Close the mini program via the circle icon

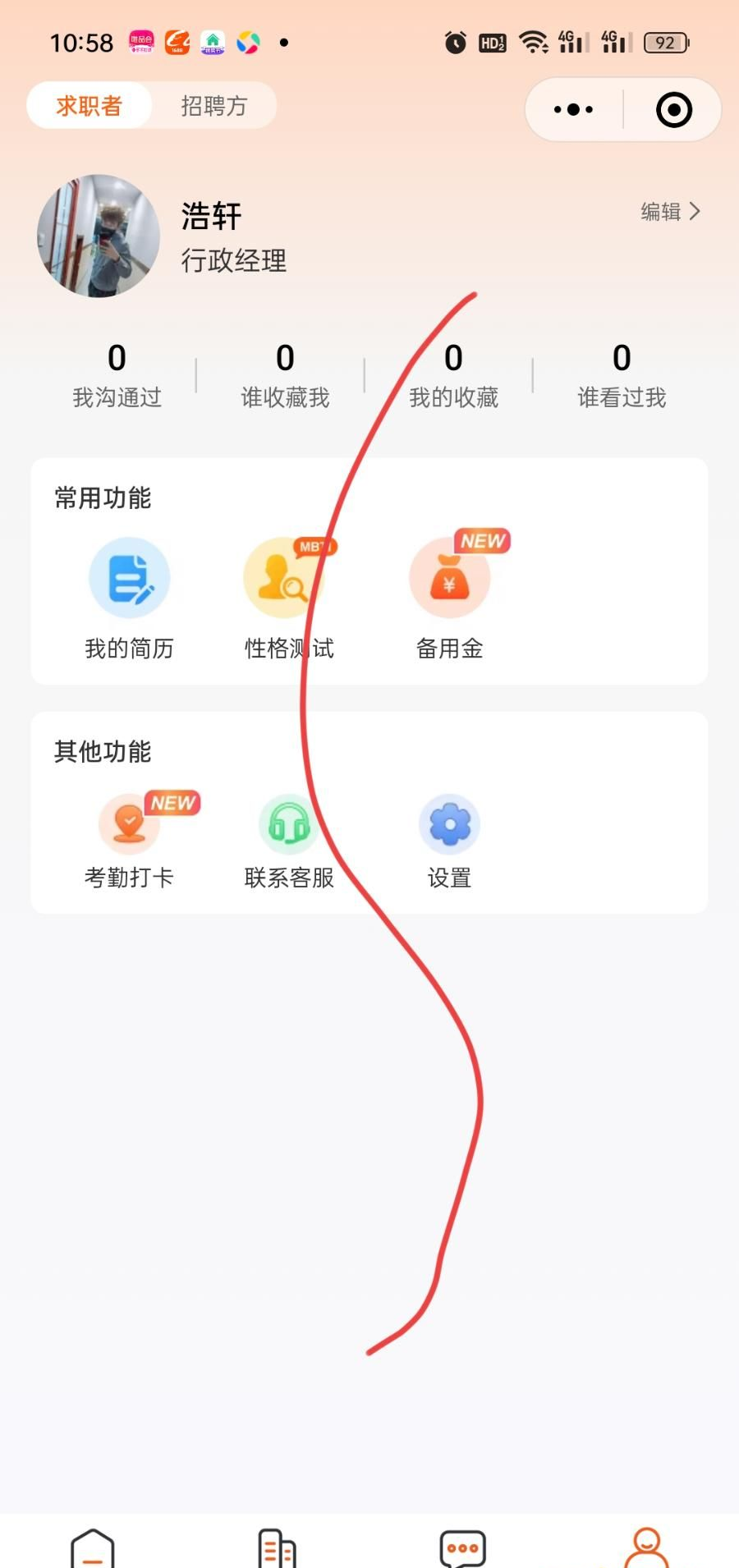pyautogui.click(x=674, y=109)
